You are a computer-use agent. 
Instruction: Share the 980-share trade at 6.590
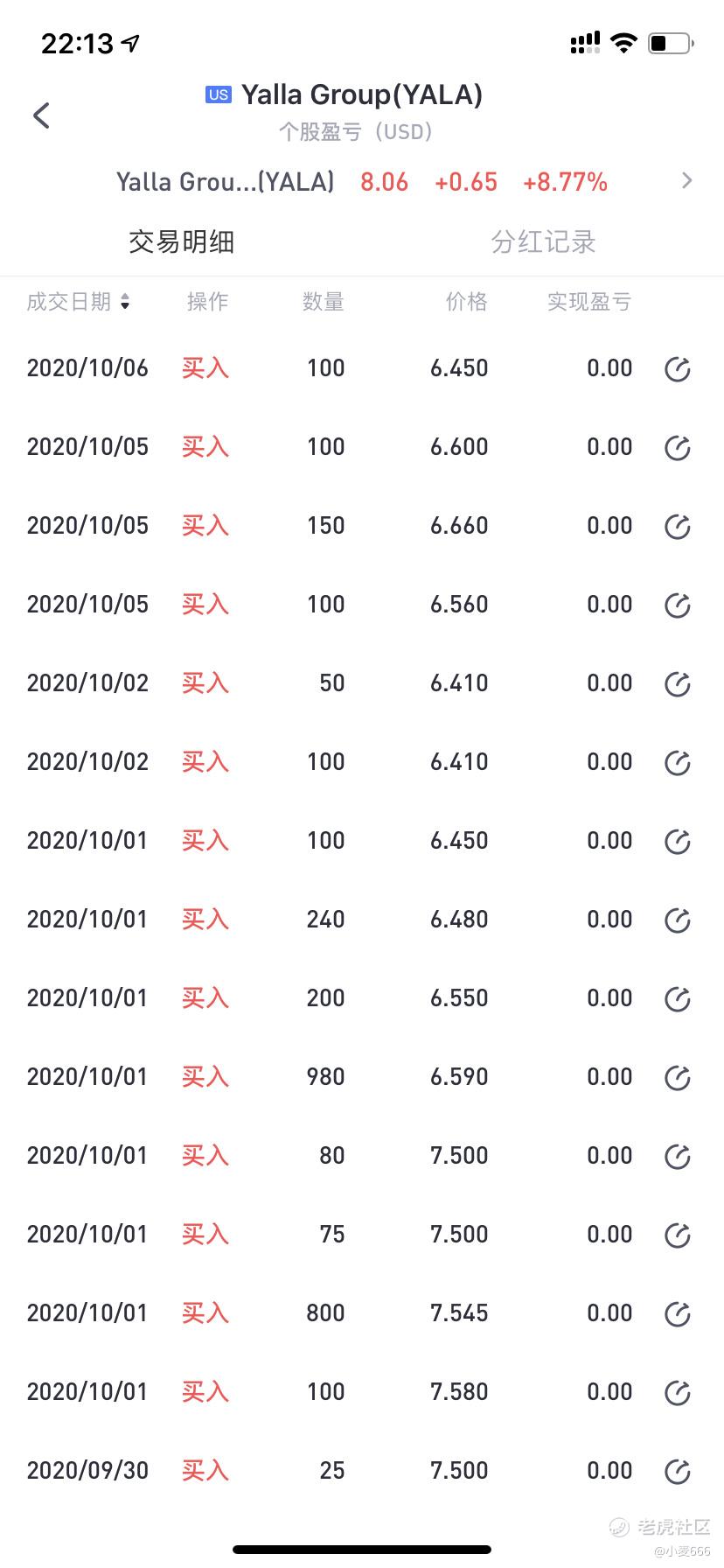pyautogui.click(x=678, y=1078)
